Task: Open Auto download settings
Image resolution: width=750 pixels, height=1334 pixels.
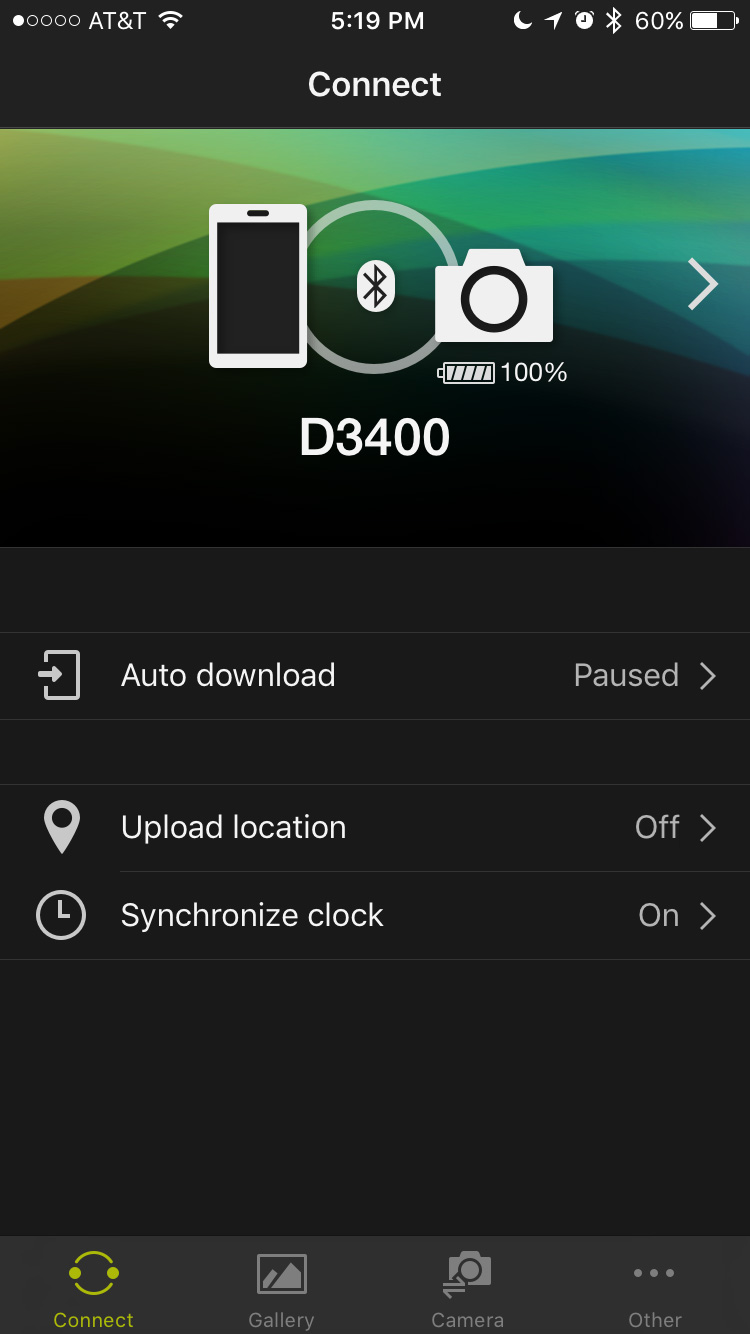Action: 375,676
